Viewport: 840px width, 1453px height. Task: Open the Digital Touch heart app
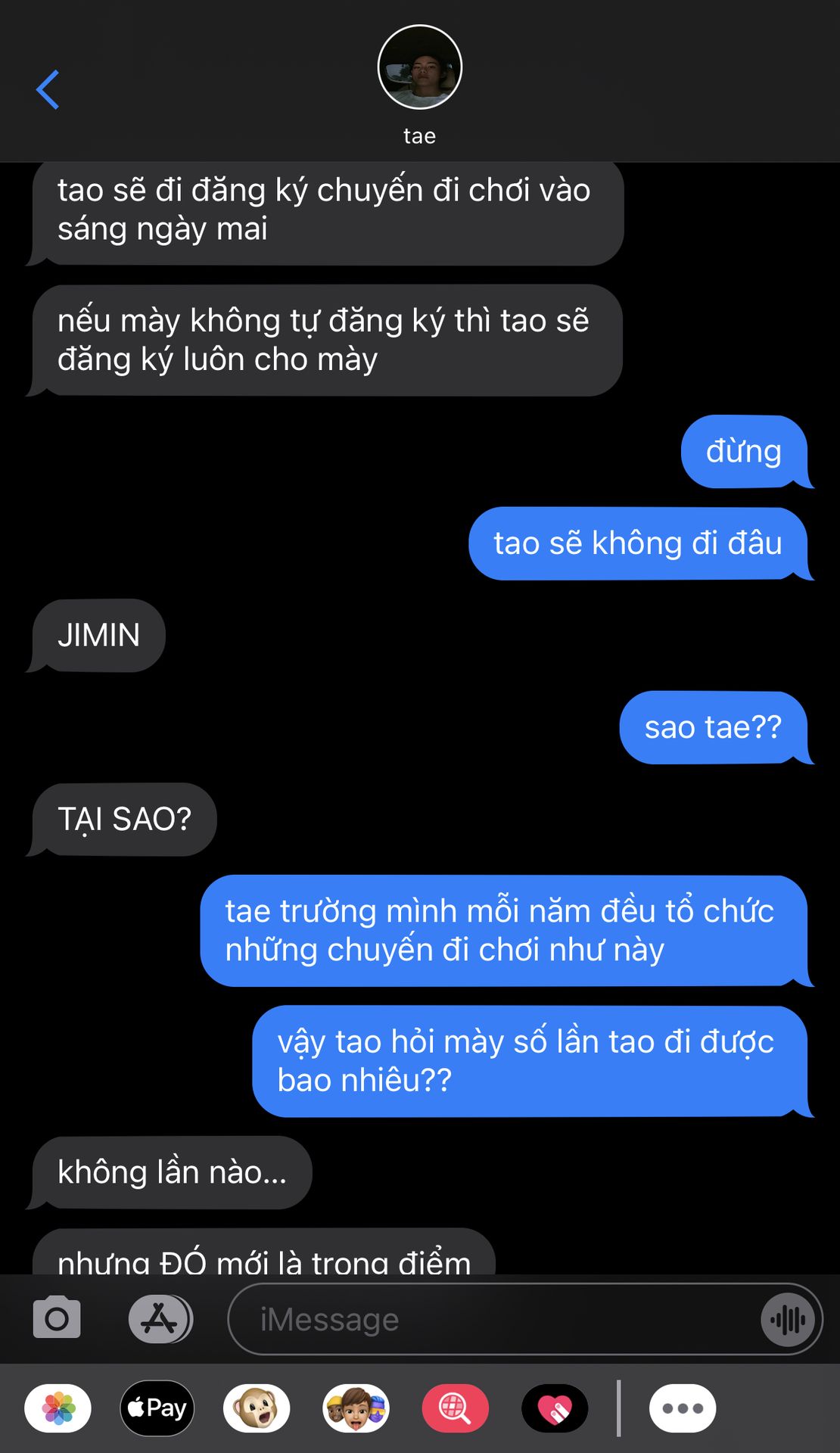(x=555, y=1408)
